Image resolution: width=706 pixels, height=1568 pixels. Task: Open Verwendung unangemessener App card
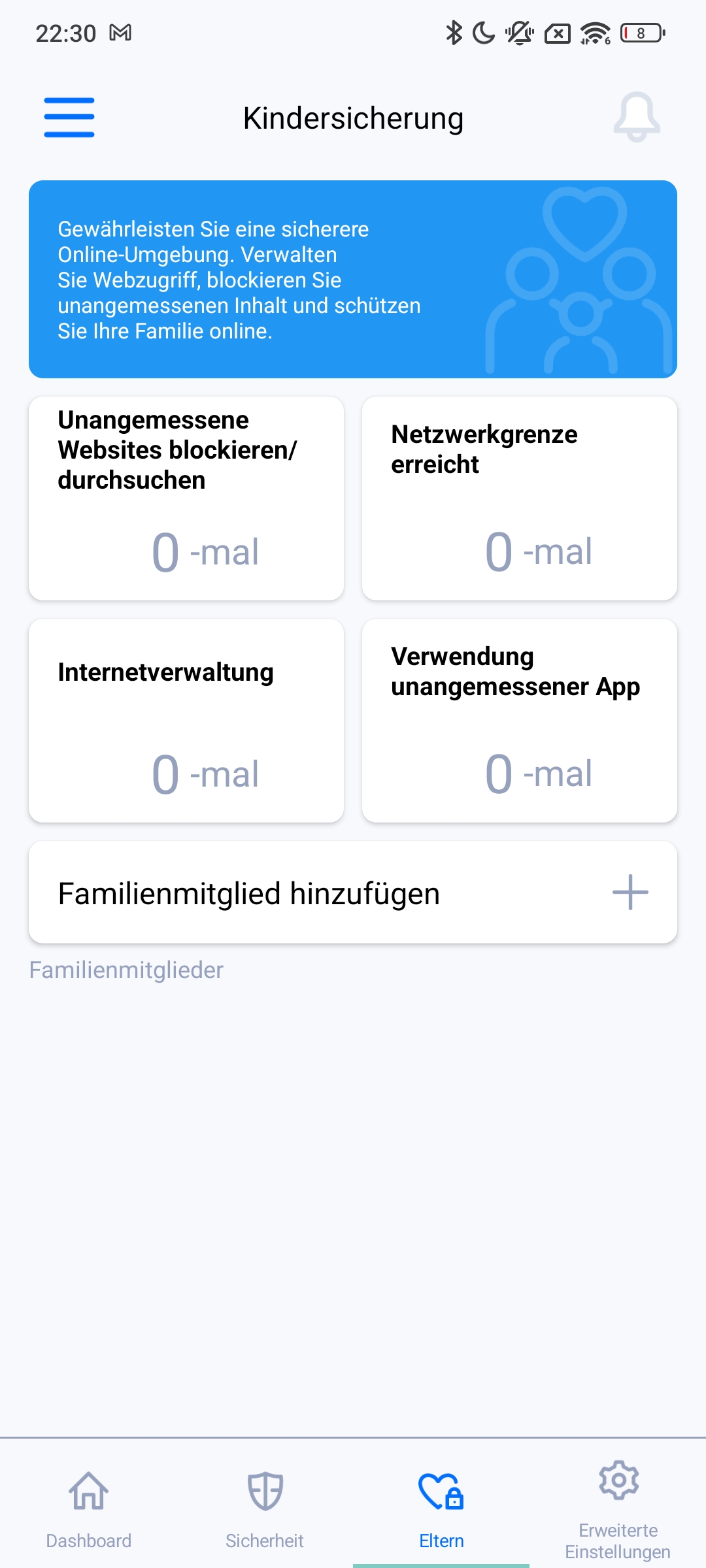pos(520,721)
